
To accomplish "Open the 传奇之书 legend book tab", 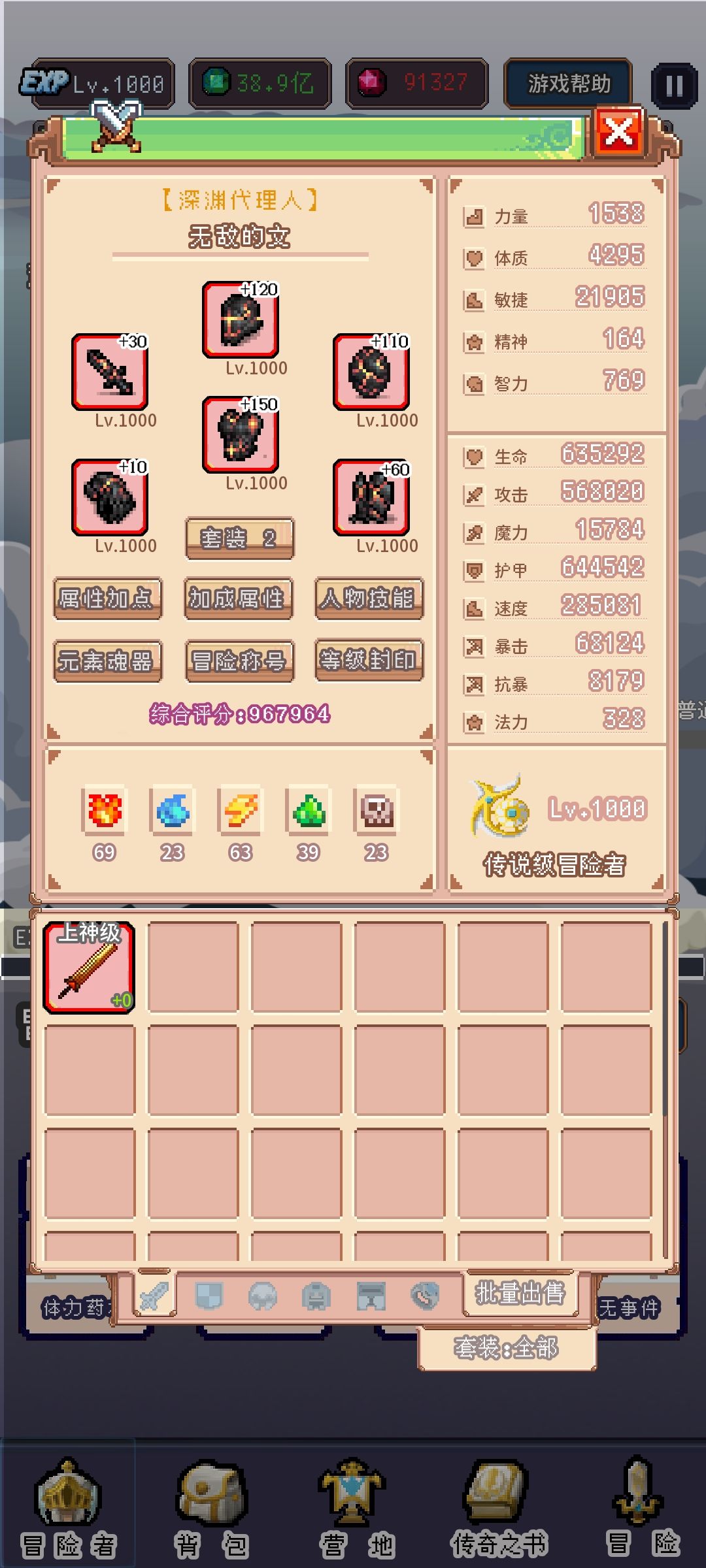I will (x=499, y=1508).
